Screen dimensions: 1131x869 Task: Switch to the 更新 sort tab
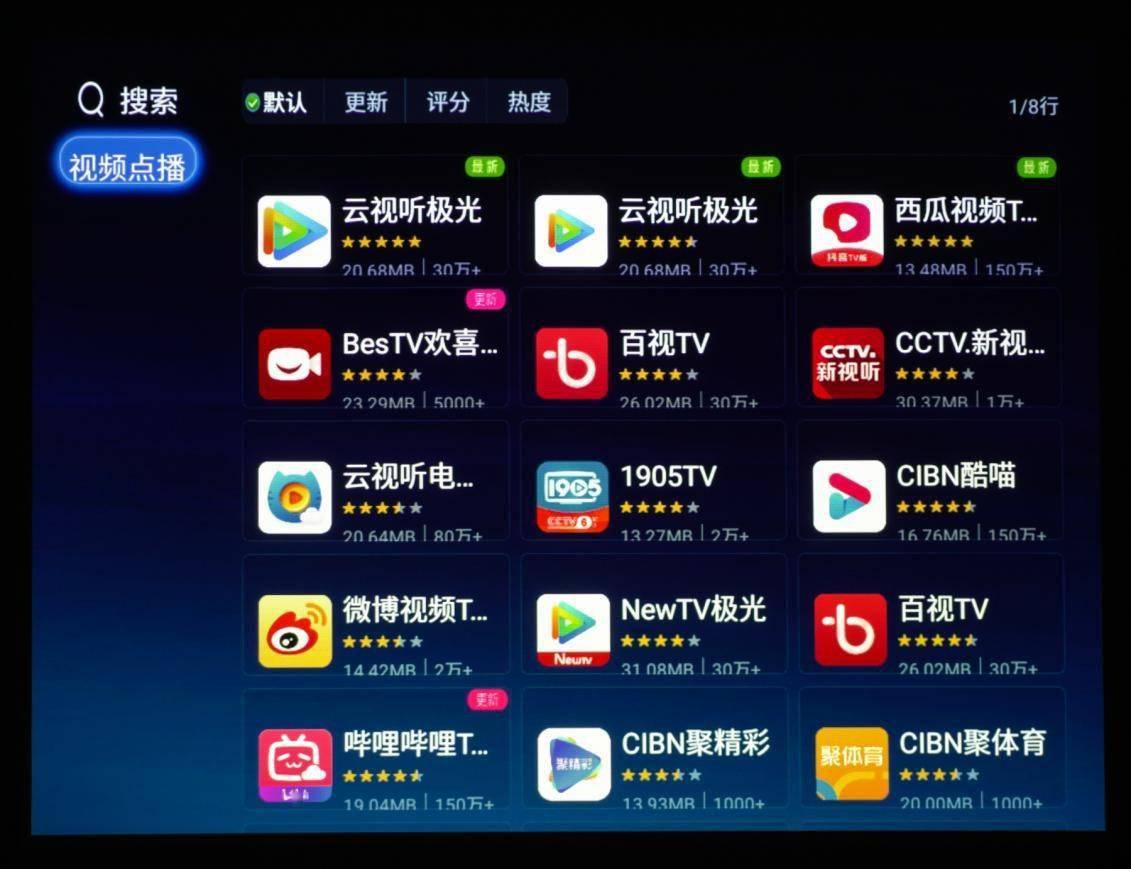365,102
